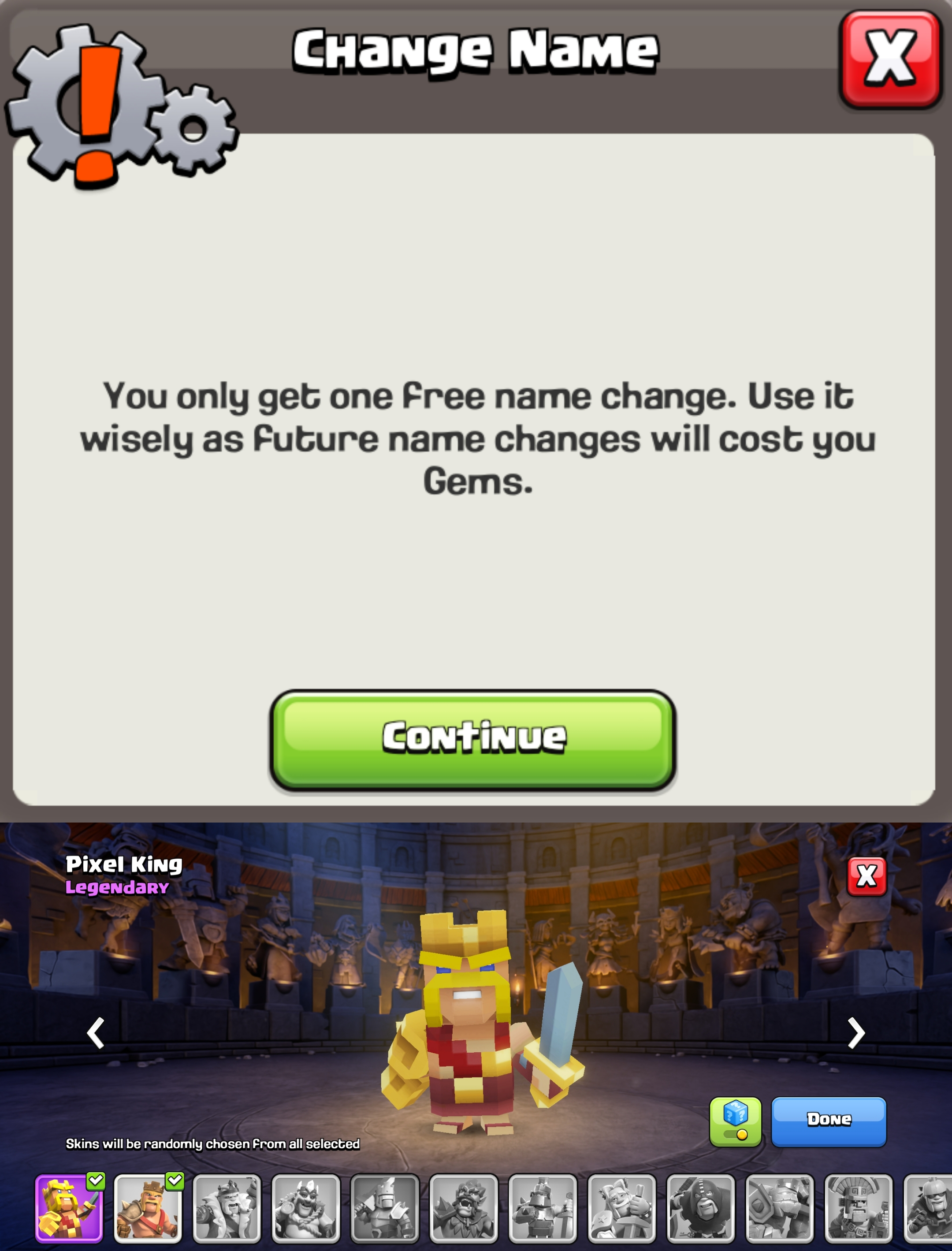Show the previous hero skin

point(96,1033)
